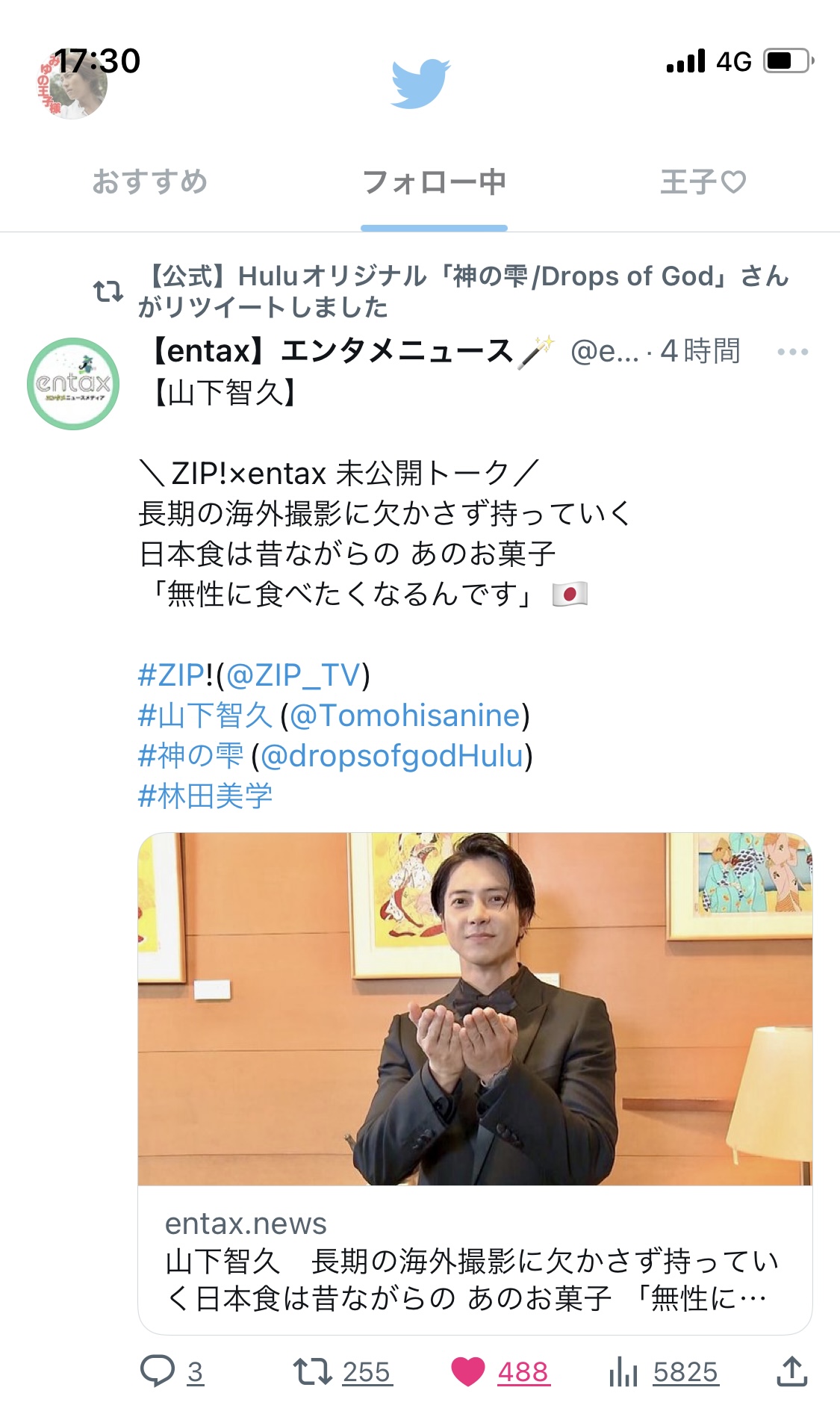Viewport: 840px width, 1411px height.
Task: Switch to the 王子♡ list tab
Action: [x=703, y=182]
